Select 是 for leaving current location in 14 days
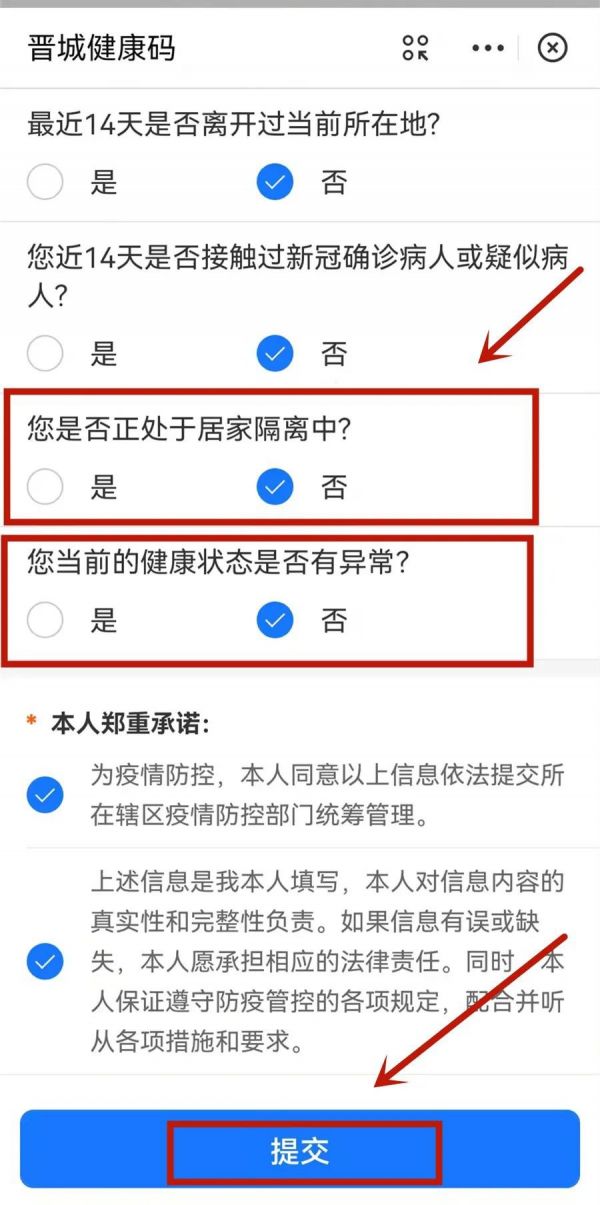Screen dimensions: 600x1205 point(45,182)
